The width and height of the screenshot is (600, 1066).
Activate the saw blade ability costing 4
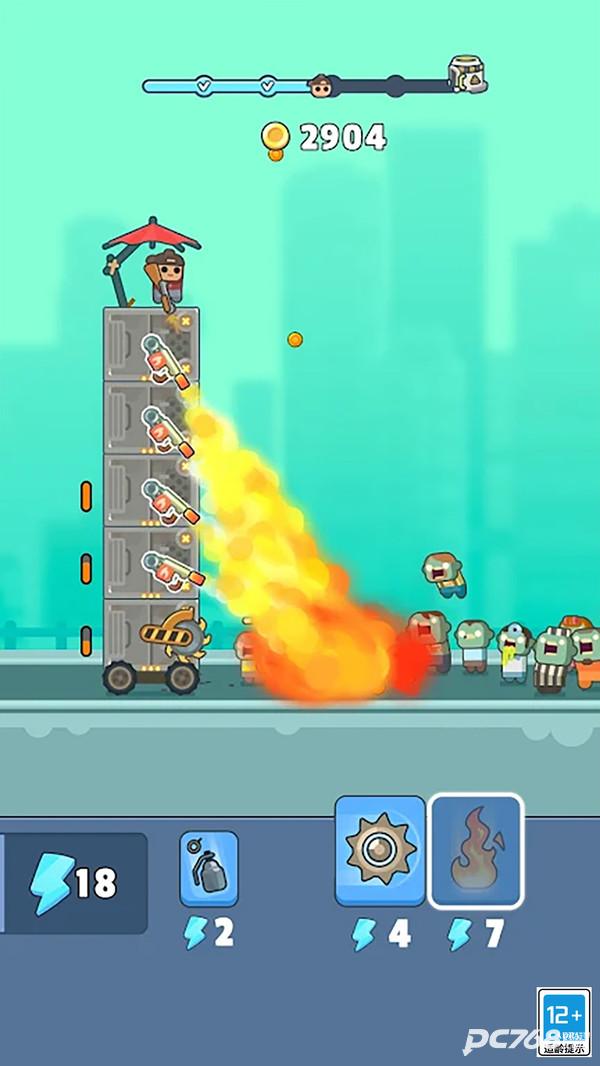380,851
